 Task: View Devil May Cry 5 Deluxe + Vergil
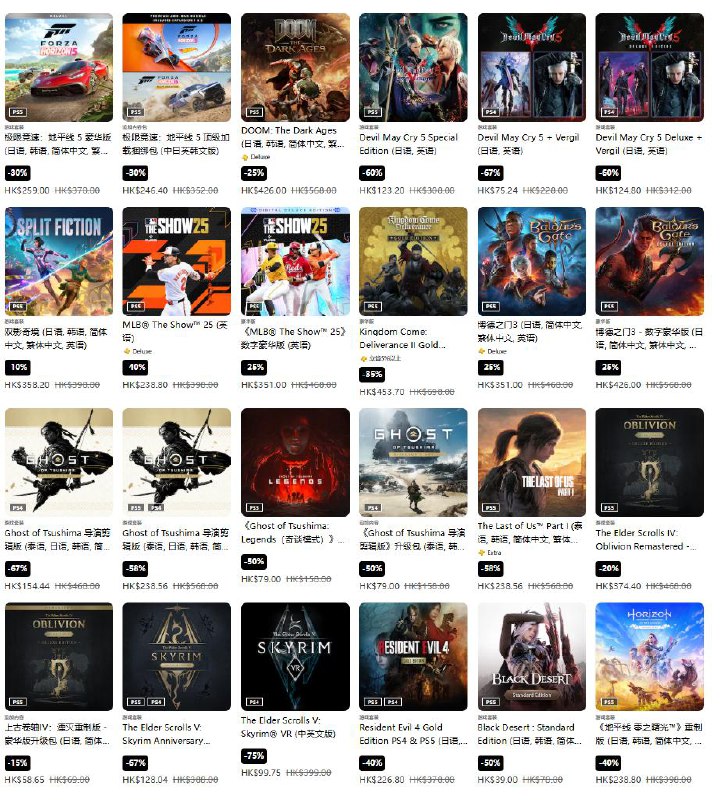point(649,68)
